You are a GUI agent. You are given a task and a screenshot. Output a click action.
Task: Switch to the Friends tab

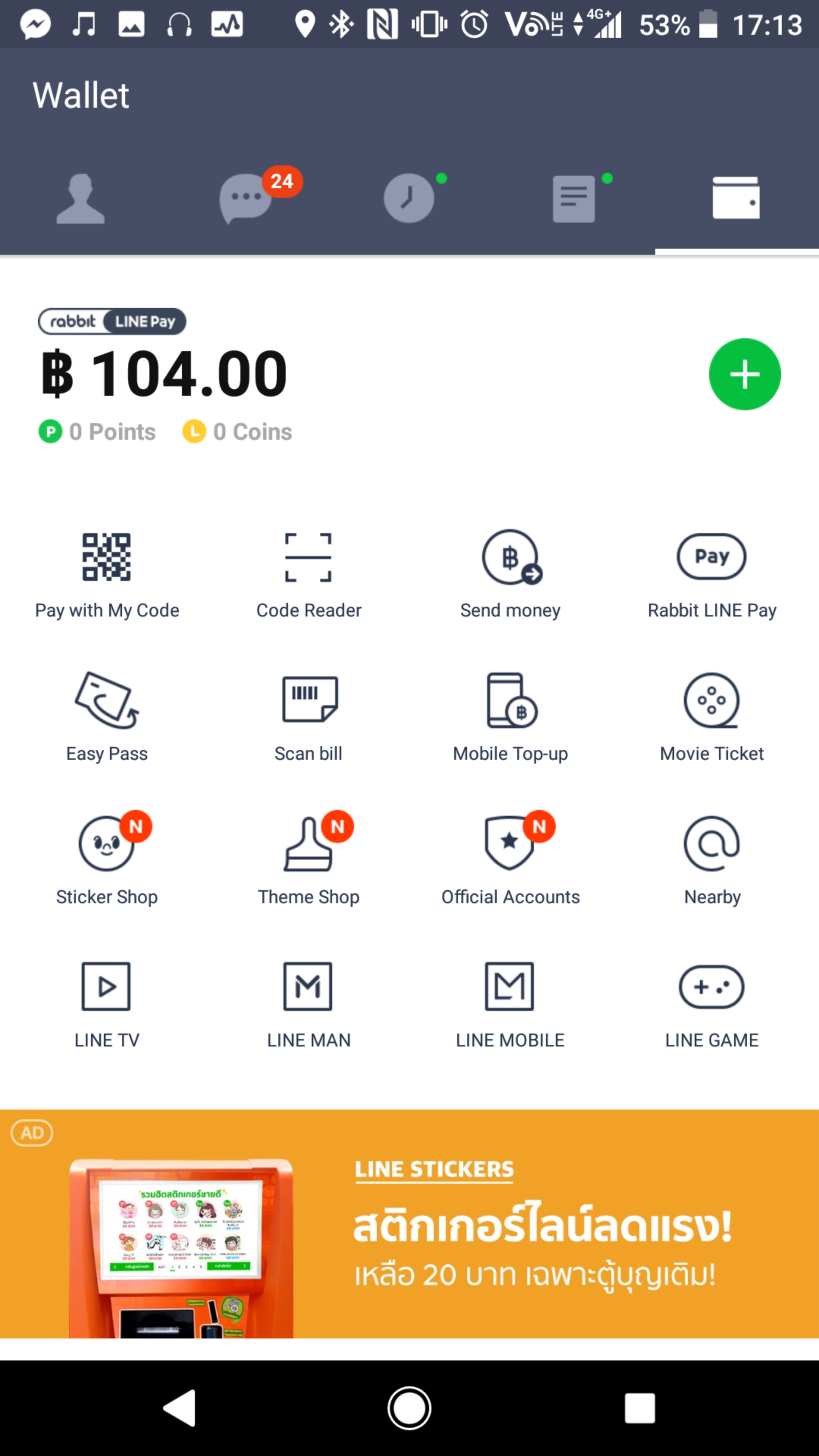81,198
